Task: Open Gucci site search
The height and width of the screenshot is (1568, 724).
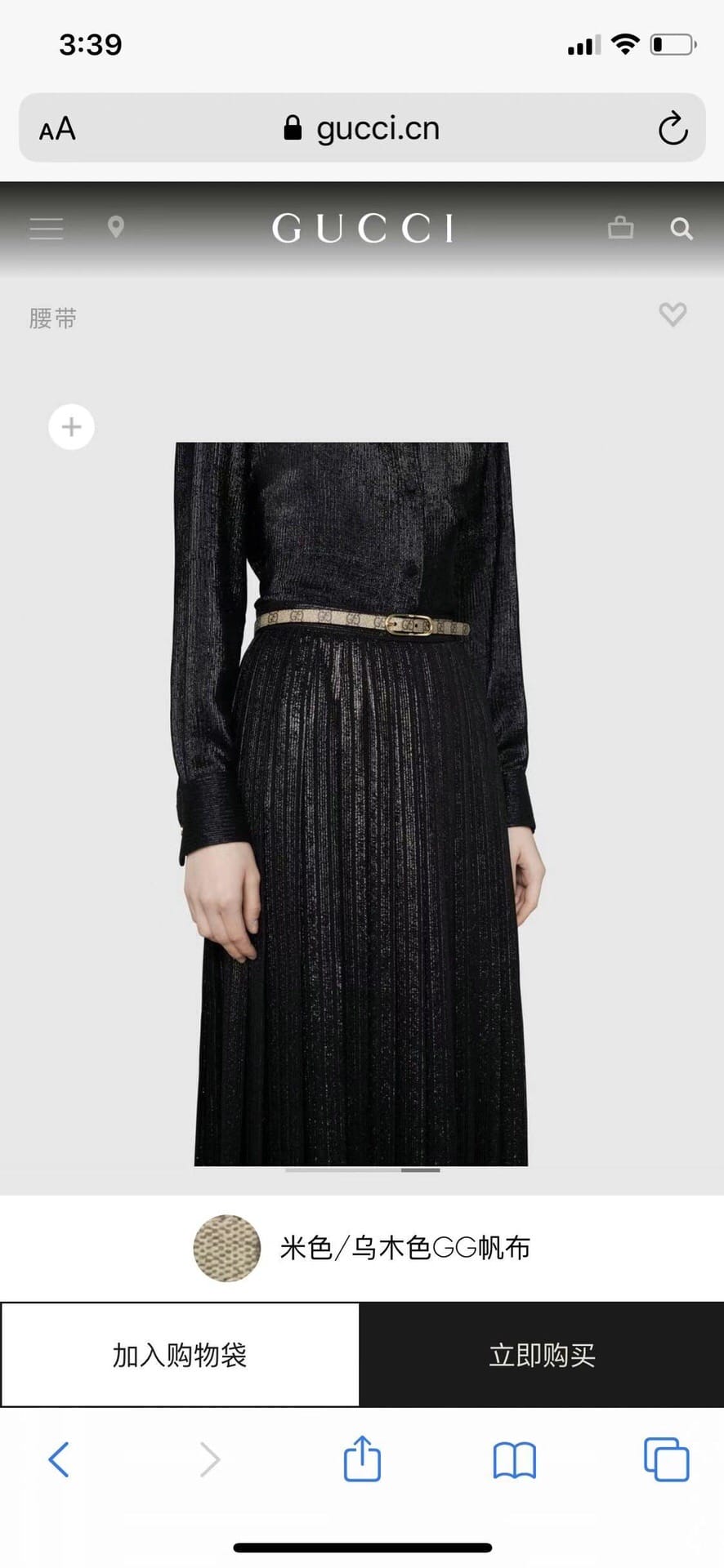Action: pos(682,229)
